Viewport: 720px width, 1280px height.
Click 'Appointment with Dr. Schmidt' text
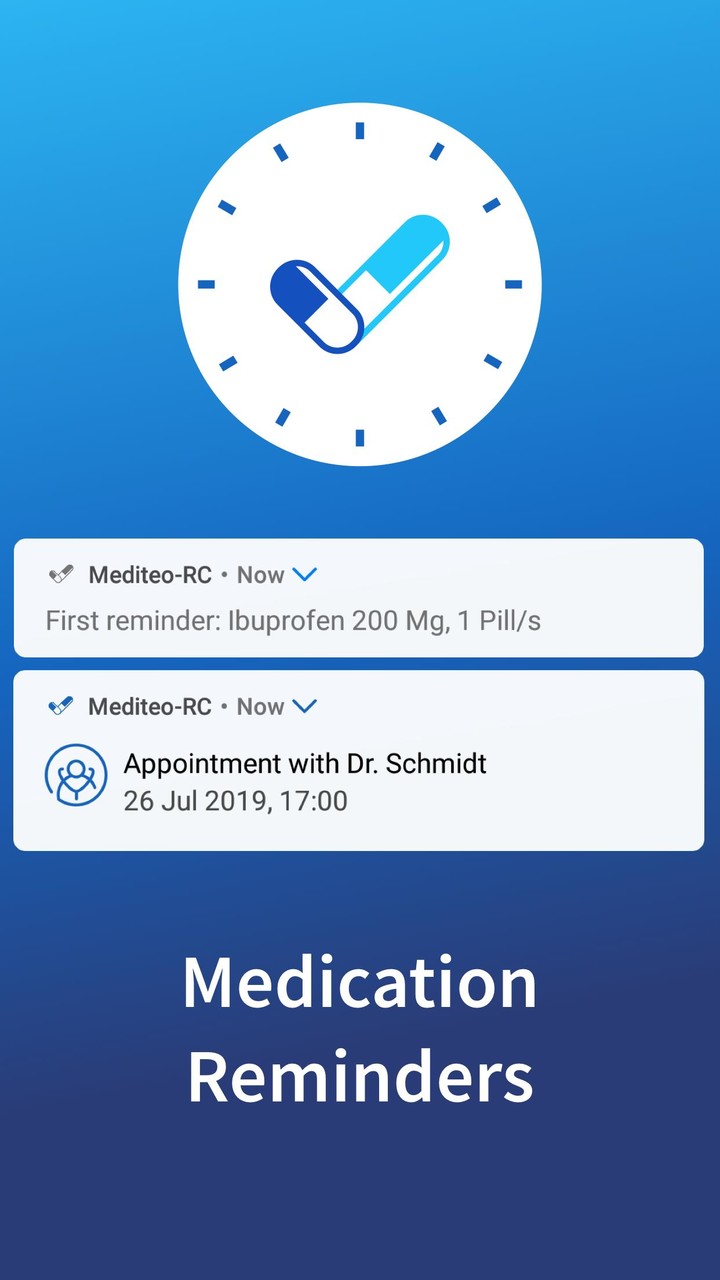(x=304, y=763)
